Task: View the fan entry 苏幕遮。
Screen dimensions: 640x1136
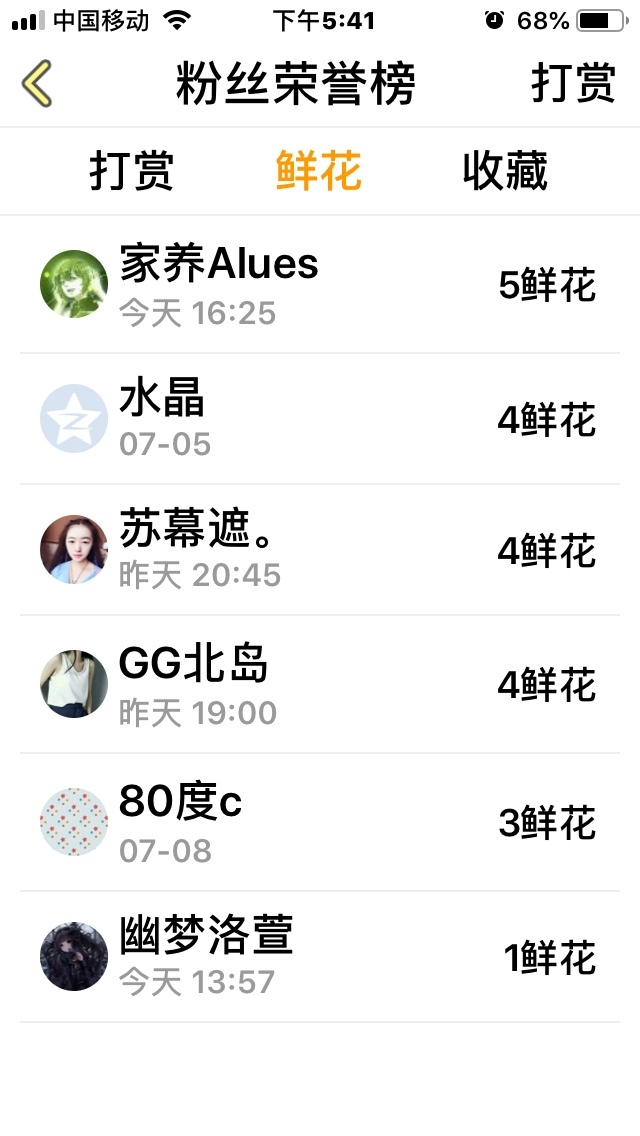Action: [320, 550]
